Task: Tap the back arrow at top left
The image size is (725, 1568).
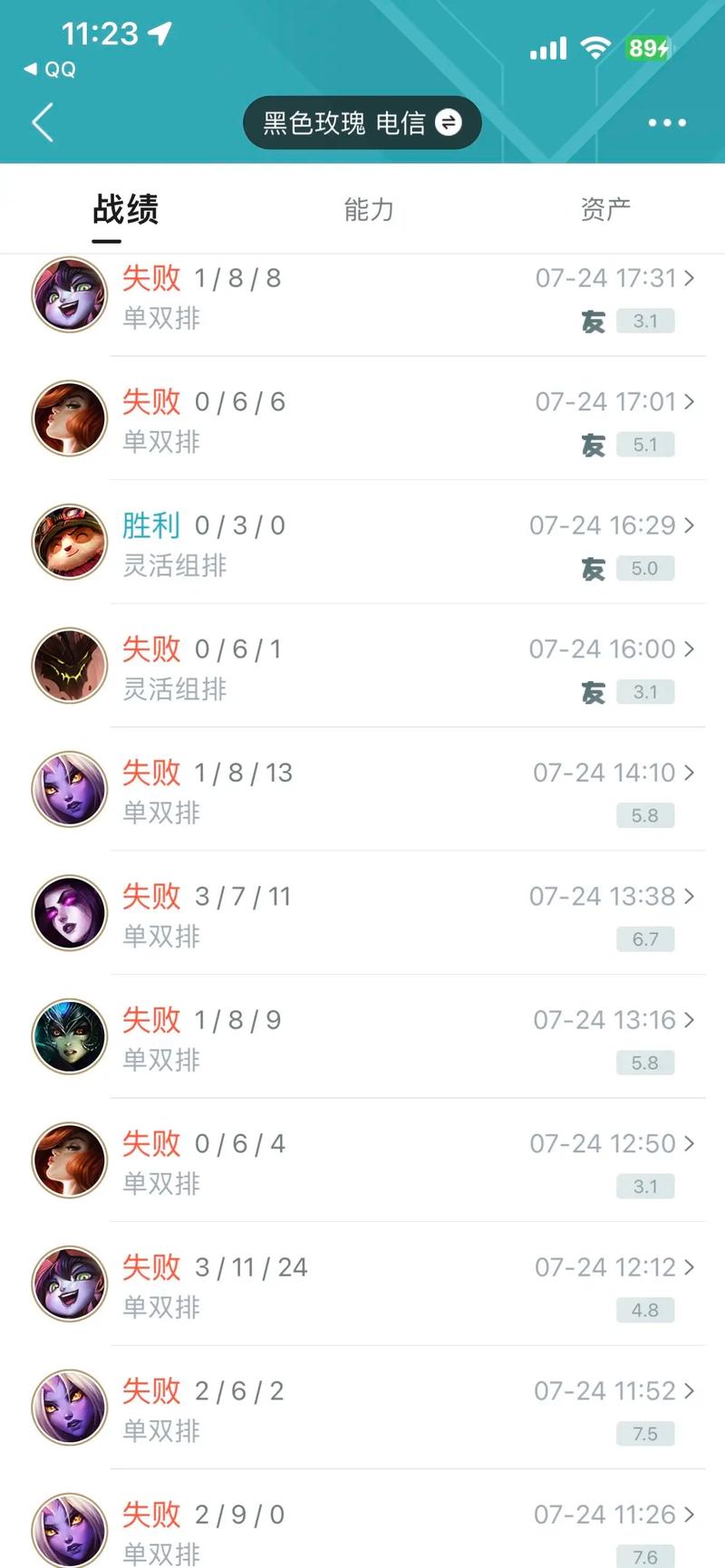Action: click(43, 122)
